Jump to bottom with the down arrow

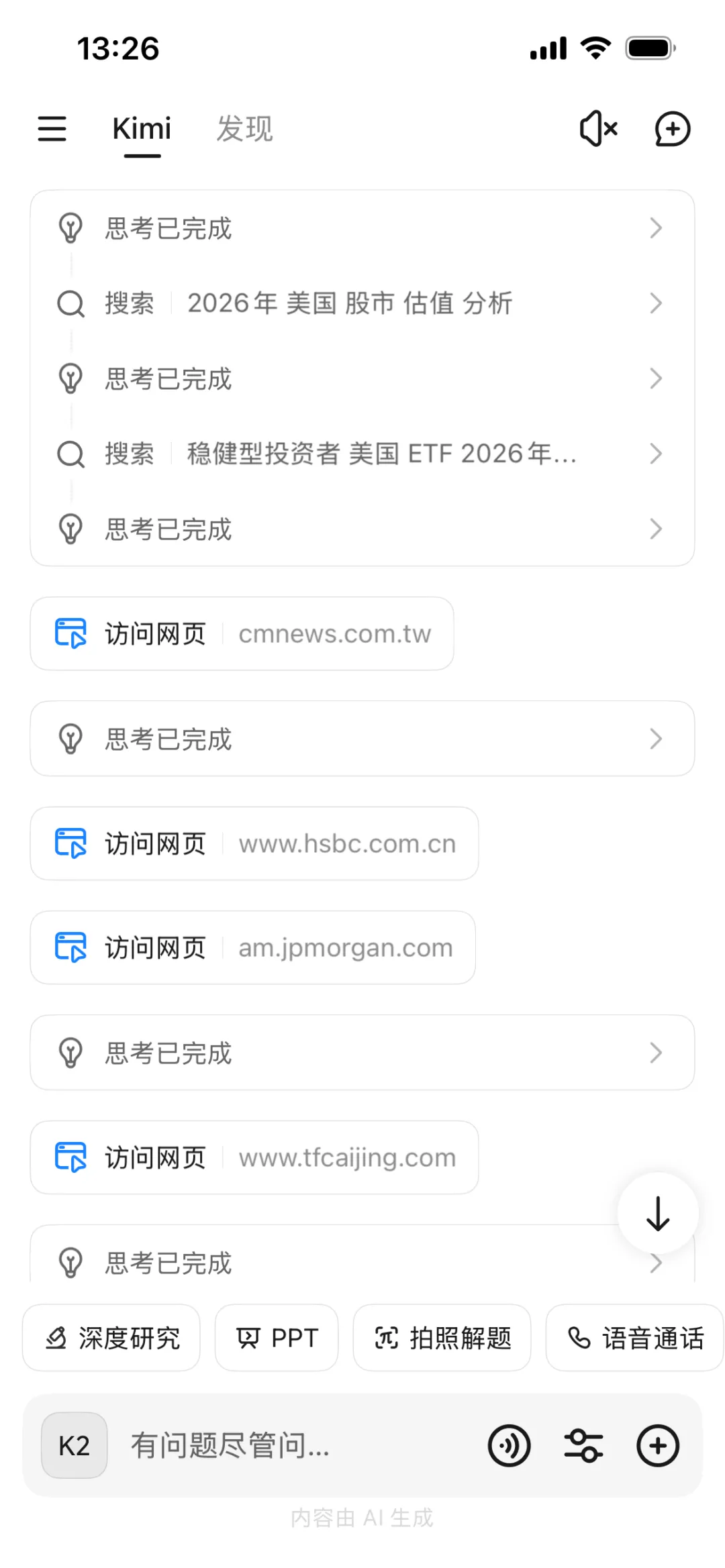pyautogui.click(x=658, y=1213)
